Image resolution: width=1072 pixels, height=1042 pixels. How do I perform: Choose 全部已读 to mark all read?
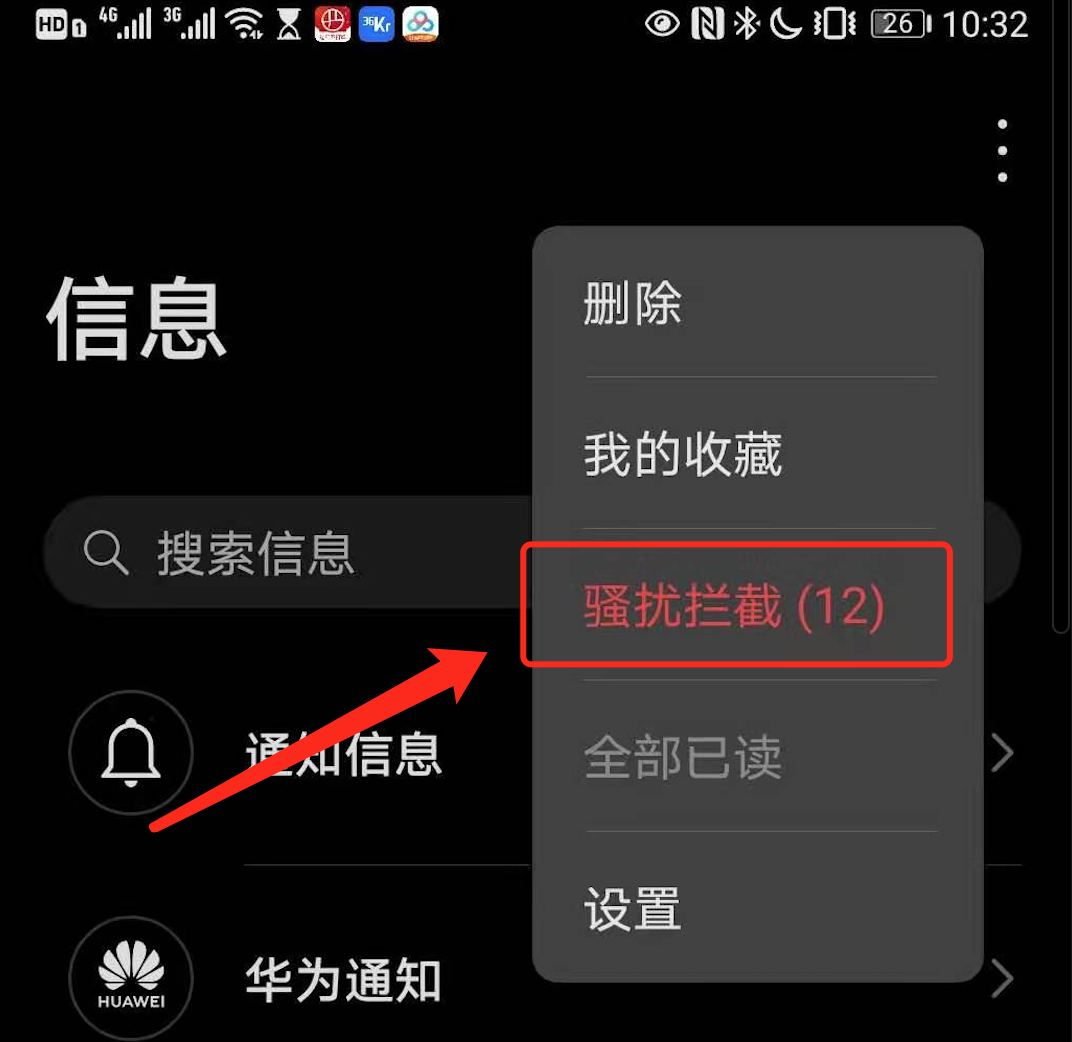click(x=682, y=758)
